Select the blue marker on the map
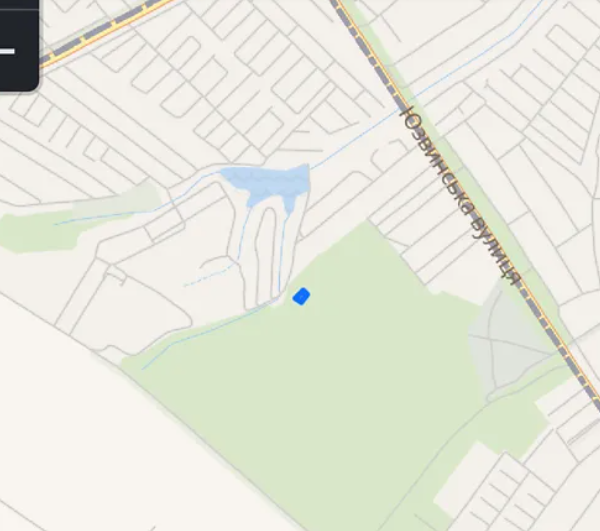The image size is (600, 531). [x=301, y=296]
